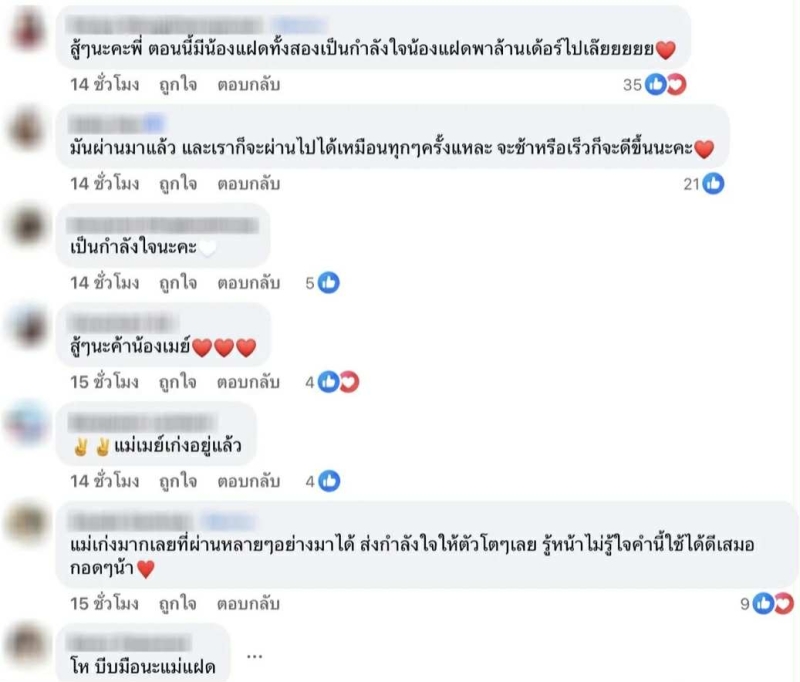
Task: Open the options for the โห บีบมือนะแม่แฝด comment
Action: click(x=254, y=657)
